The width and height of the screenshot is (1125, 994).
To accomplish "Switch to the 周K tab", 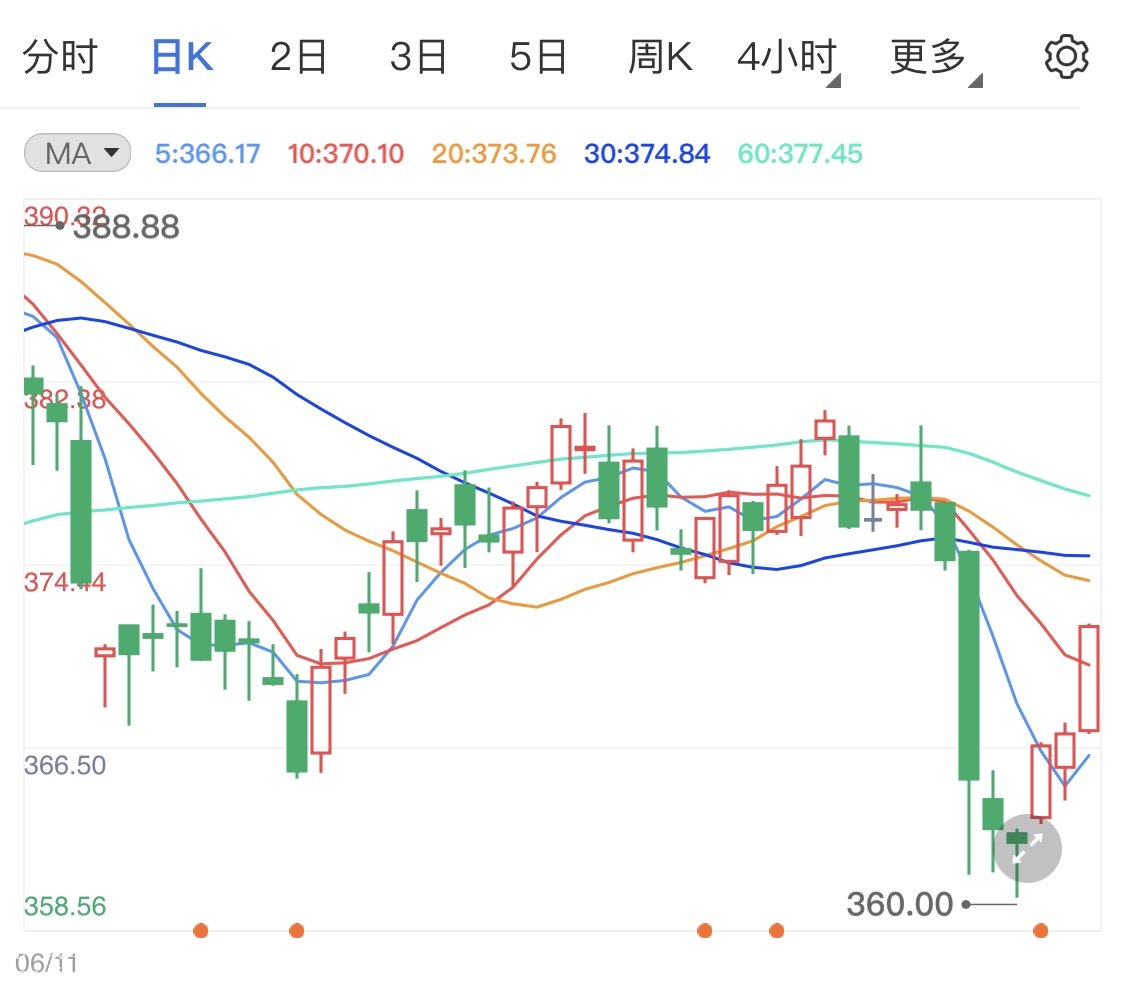I will [660, 57].
